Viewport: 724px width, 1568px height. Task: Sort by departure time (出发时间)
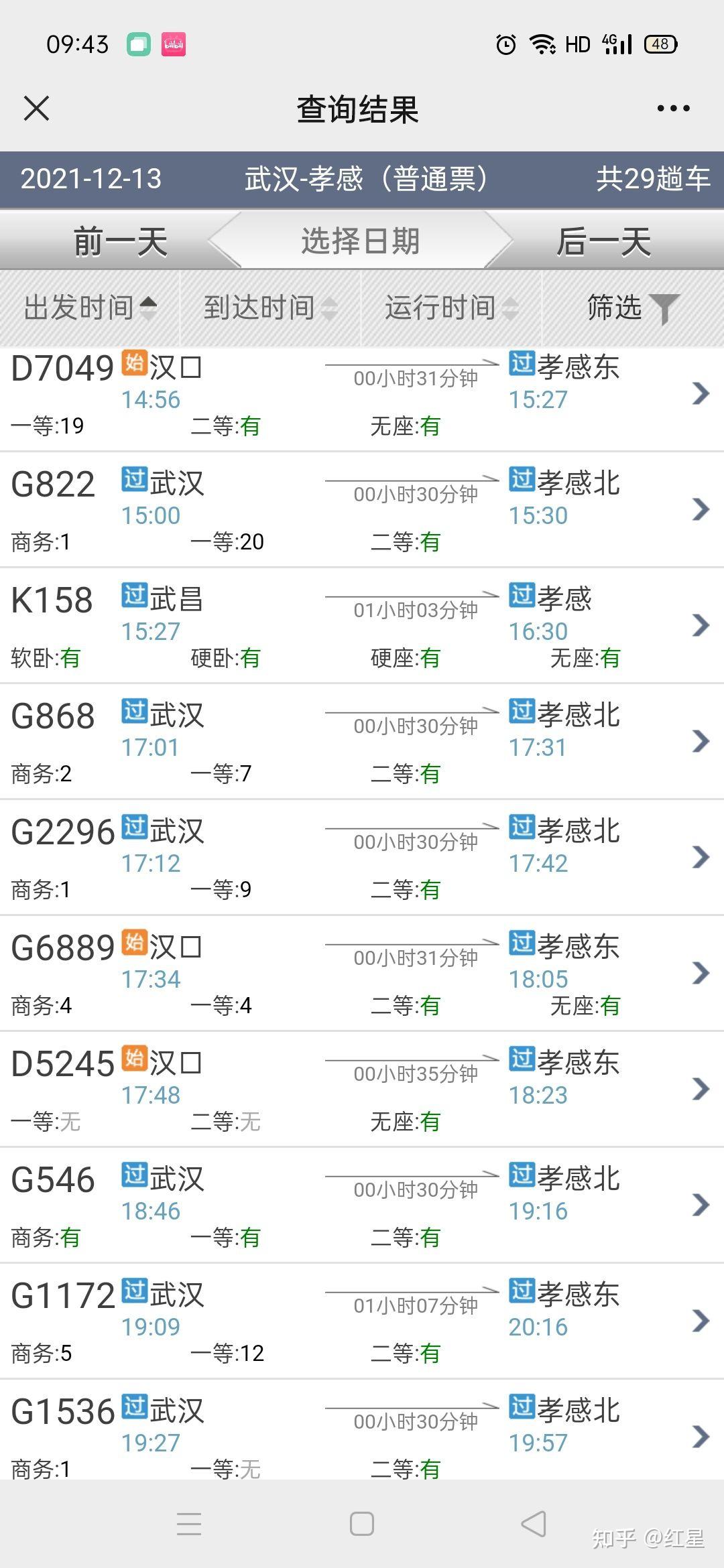click(x=90, y=308)
